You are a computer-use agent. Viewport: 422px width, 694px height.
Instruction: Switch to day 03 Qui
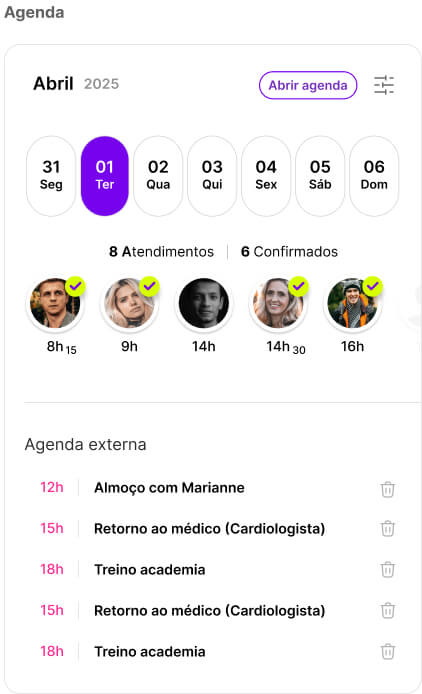pos(212,176)
